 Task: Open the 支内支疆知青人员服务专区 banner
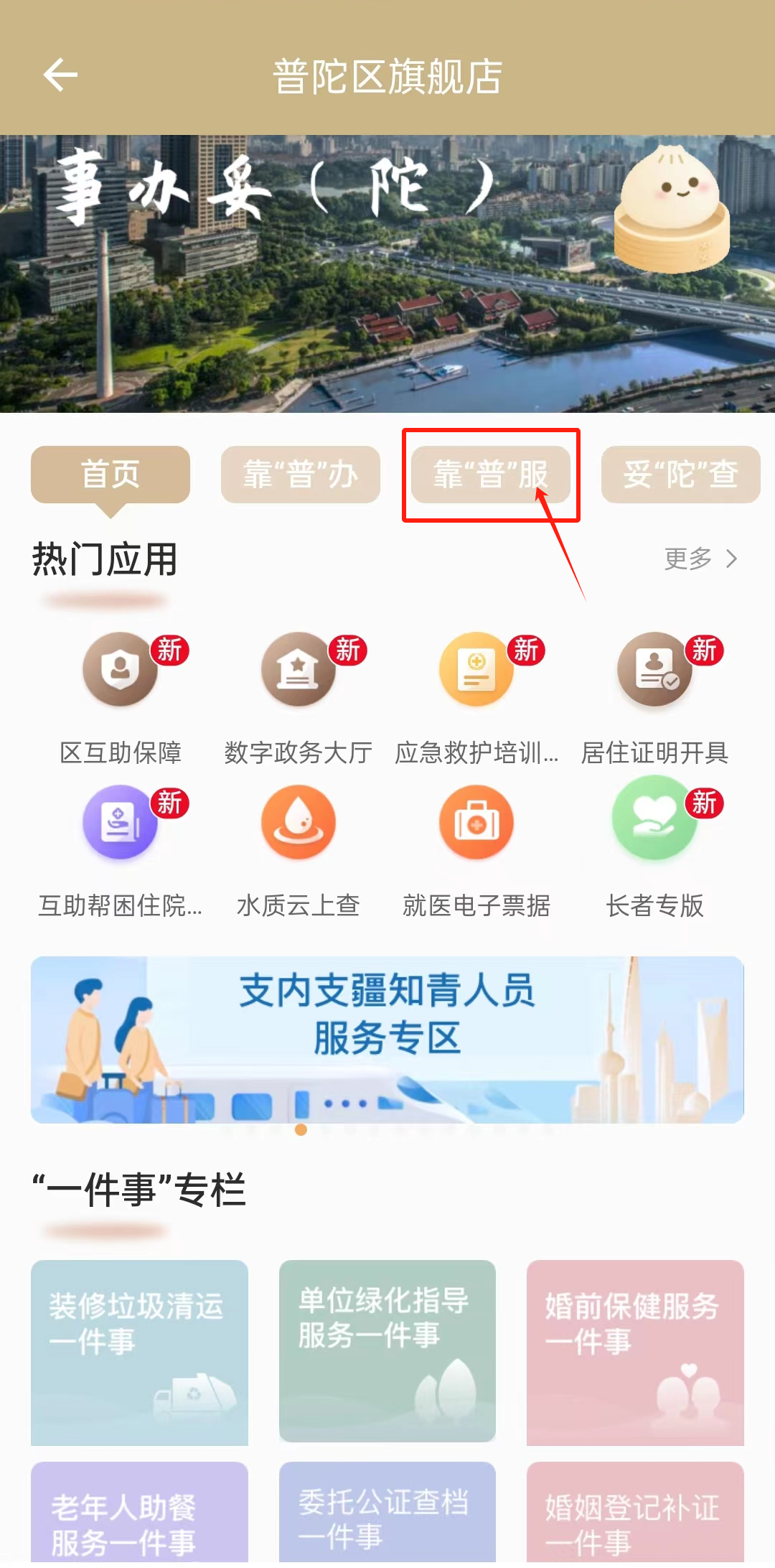pyautogui.click(x=387, y=1039)
